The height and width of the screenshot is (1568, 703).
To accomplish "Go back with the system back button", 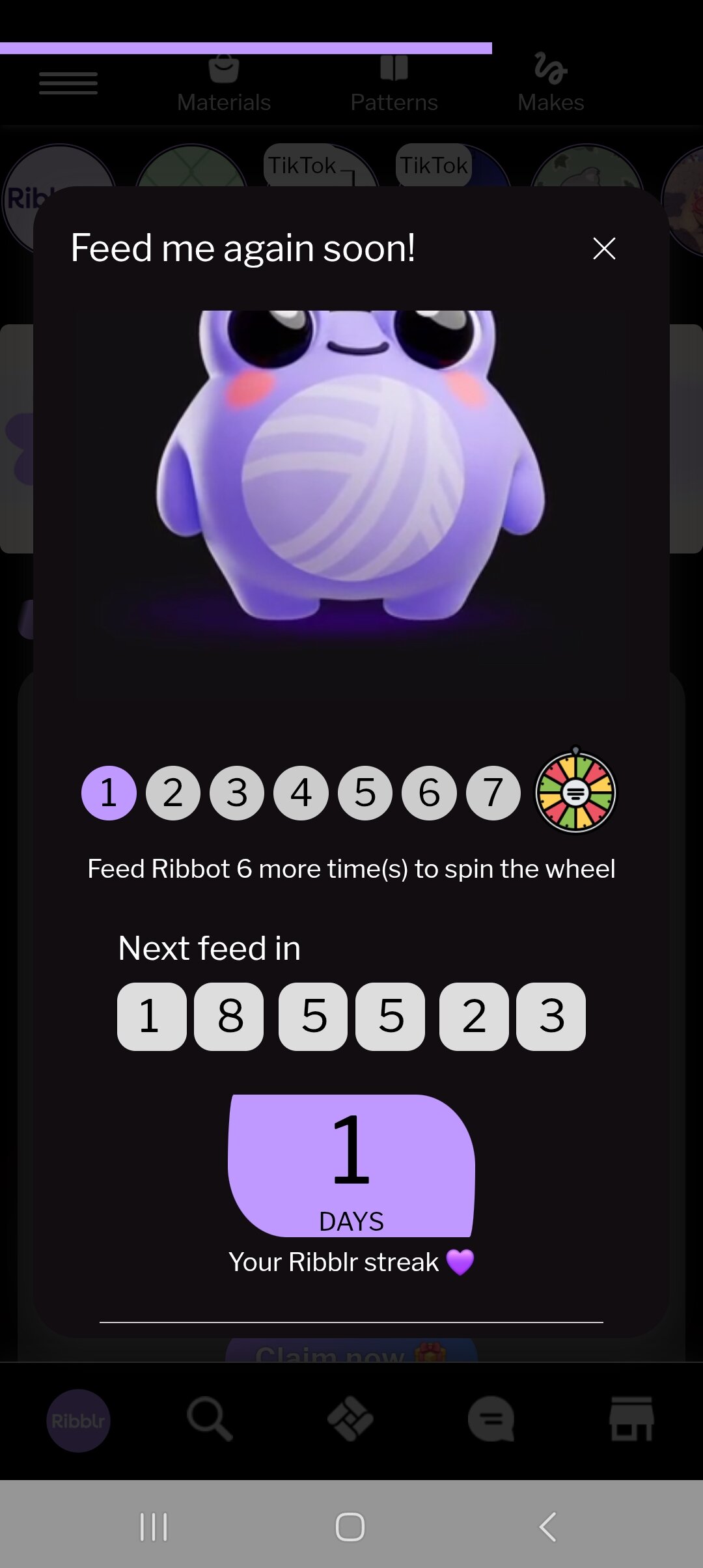I will (x=548, y=1526).
